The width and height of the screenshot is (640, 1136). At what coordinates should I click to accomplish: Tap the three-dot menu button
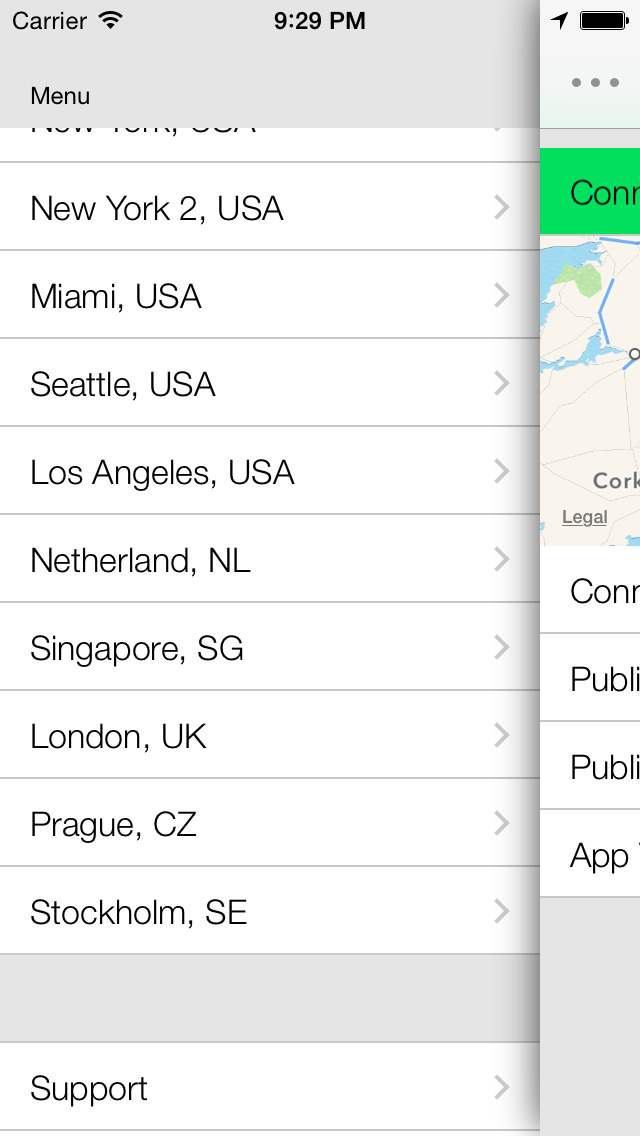click(595, 82)
